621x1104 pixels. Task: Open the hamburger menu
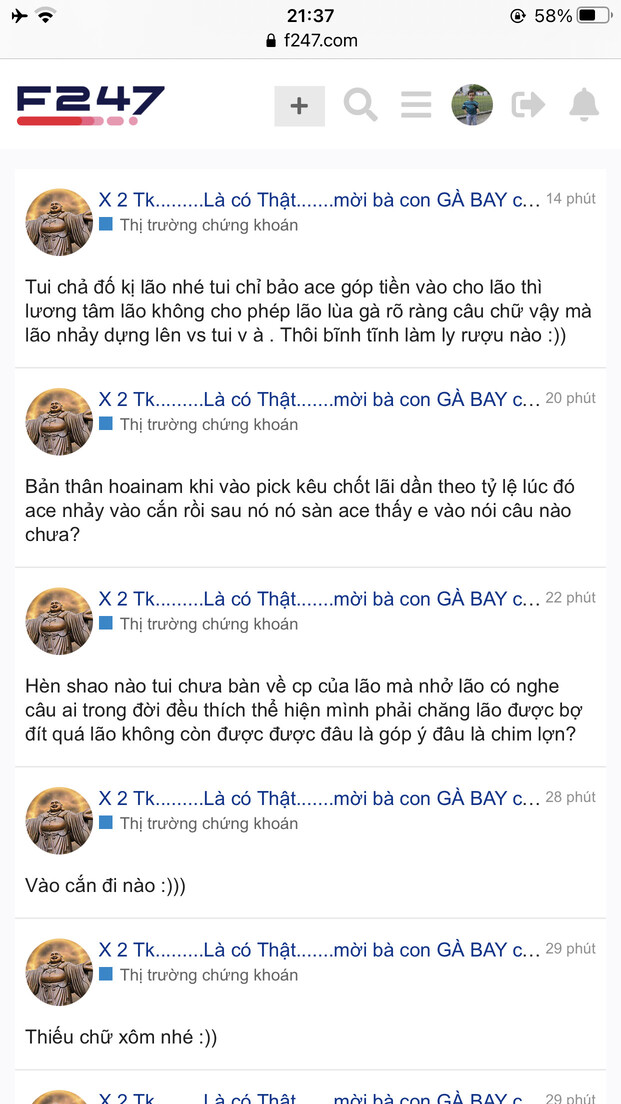click(416, 105)
